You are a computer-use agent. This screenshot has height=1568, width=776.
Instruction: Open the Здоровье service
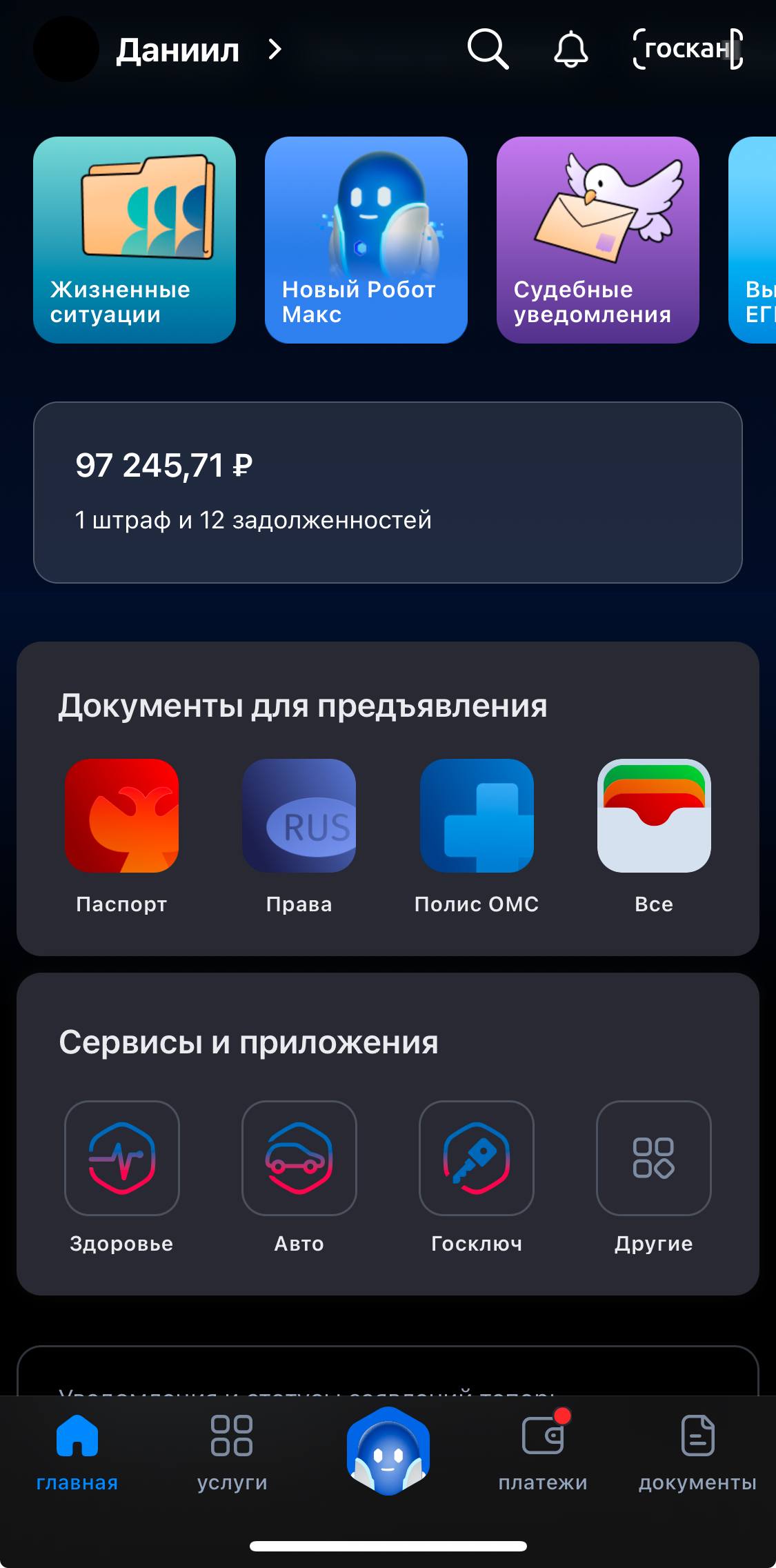[x=121, y=1158]
